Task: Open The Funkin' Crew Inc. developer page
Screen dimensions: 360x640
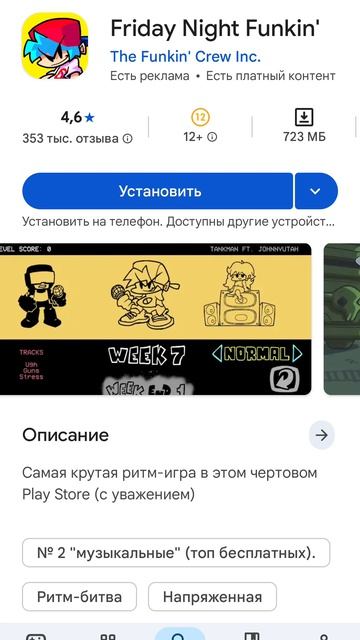Action: [x=185, y=56]
